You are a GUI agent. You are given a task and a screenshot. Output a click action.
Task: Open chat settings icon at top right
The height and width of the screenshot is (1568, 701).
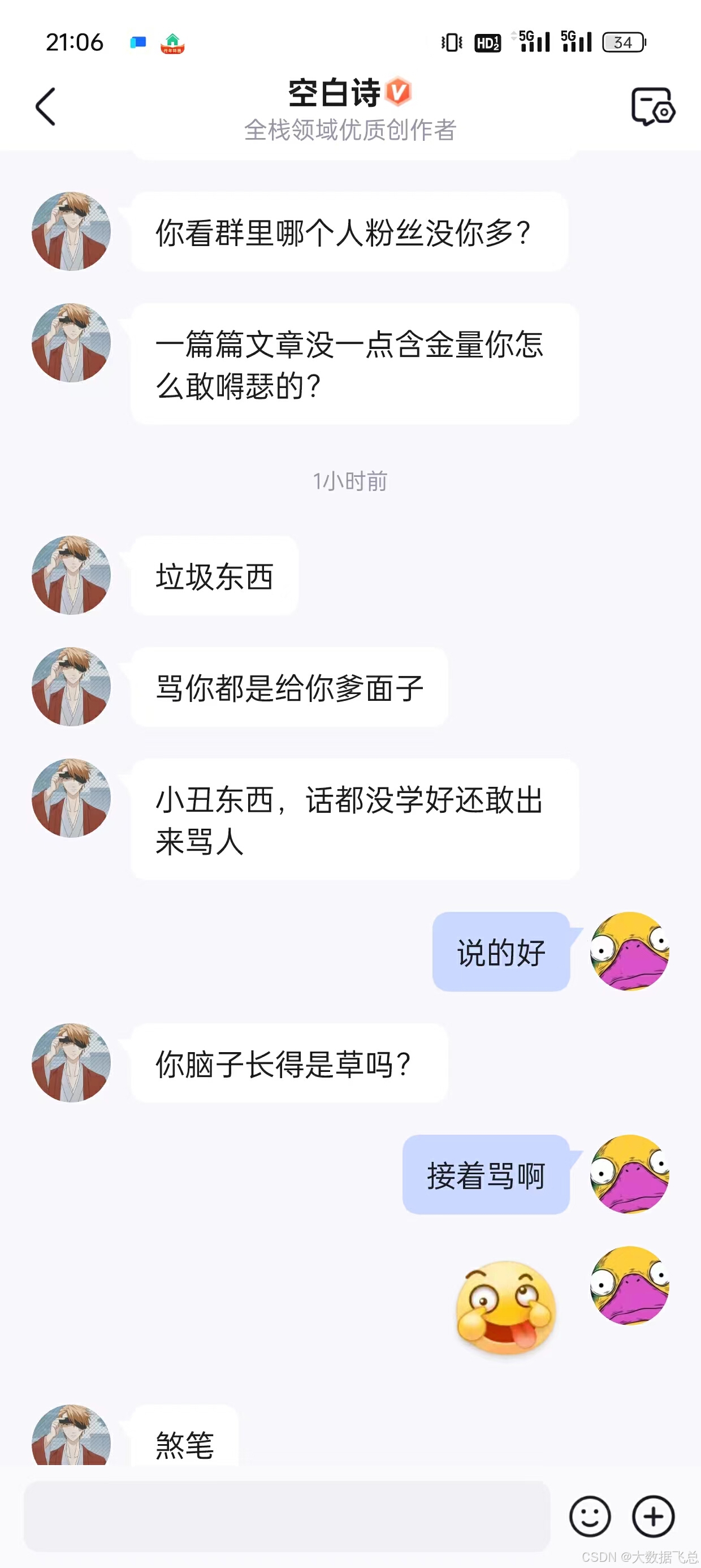pyautogui.click(x=652, y=106)
